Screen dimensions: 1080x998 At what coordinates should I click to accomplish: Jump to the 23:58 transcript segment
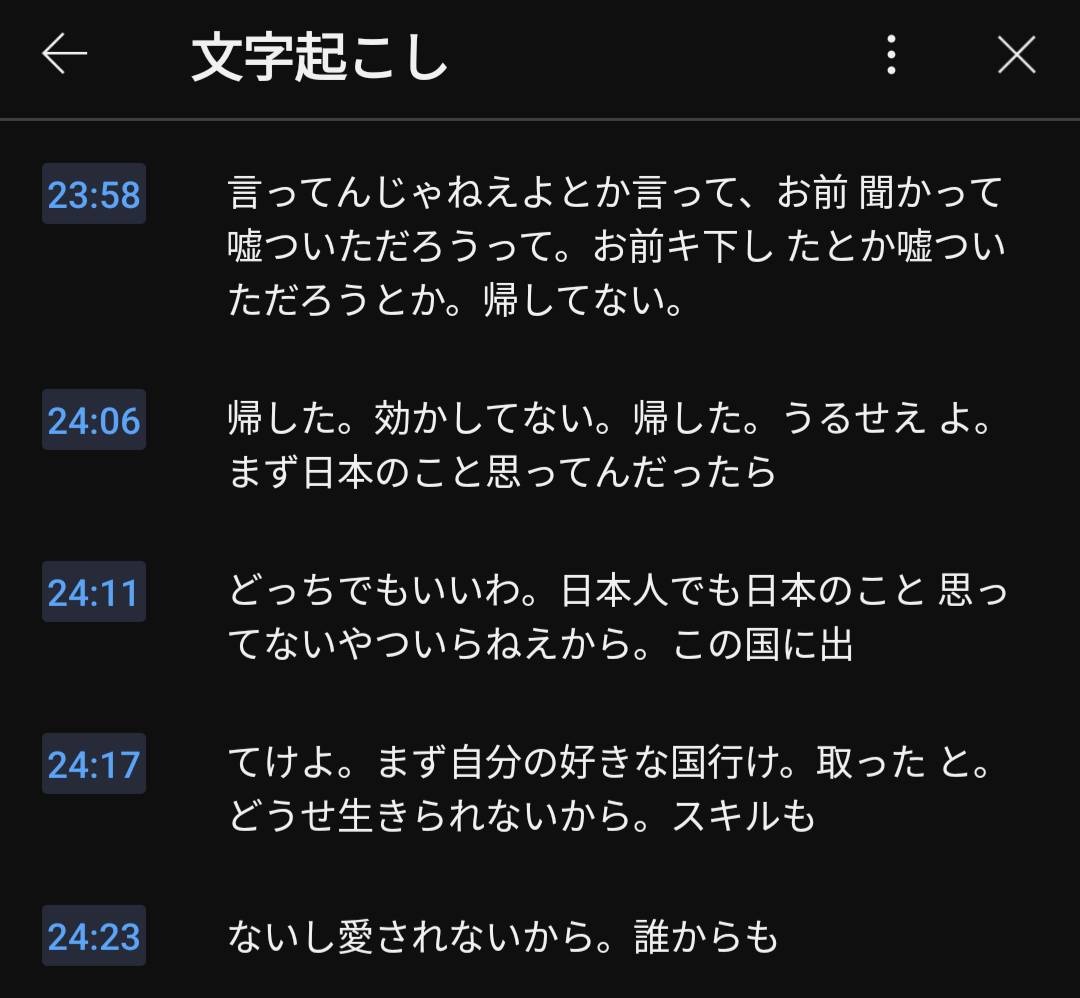coord(94,194)
